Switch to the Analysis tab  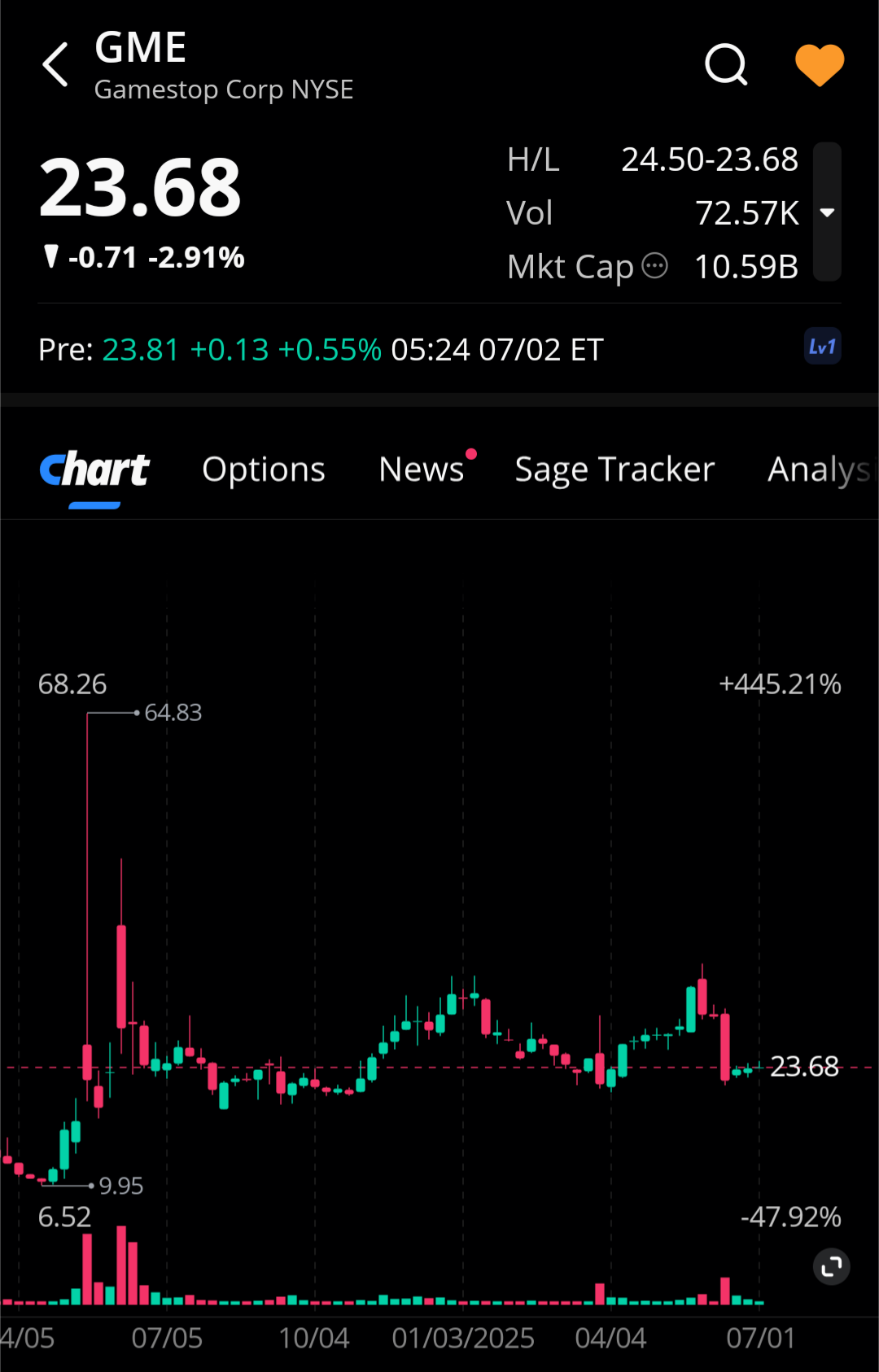(x=819, y=470)
